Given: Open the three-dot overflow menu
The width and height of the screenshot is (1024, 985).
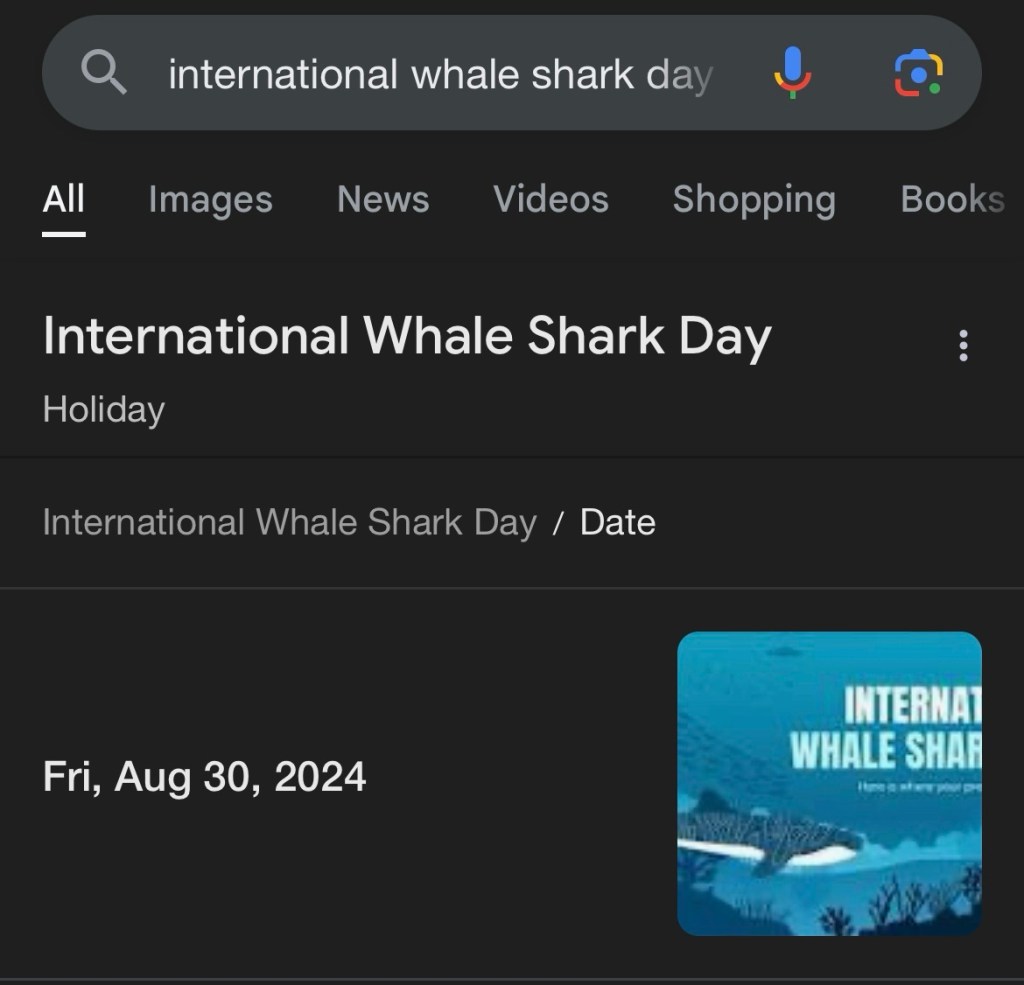Looking at the screenshot, I should coord(963,345).
